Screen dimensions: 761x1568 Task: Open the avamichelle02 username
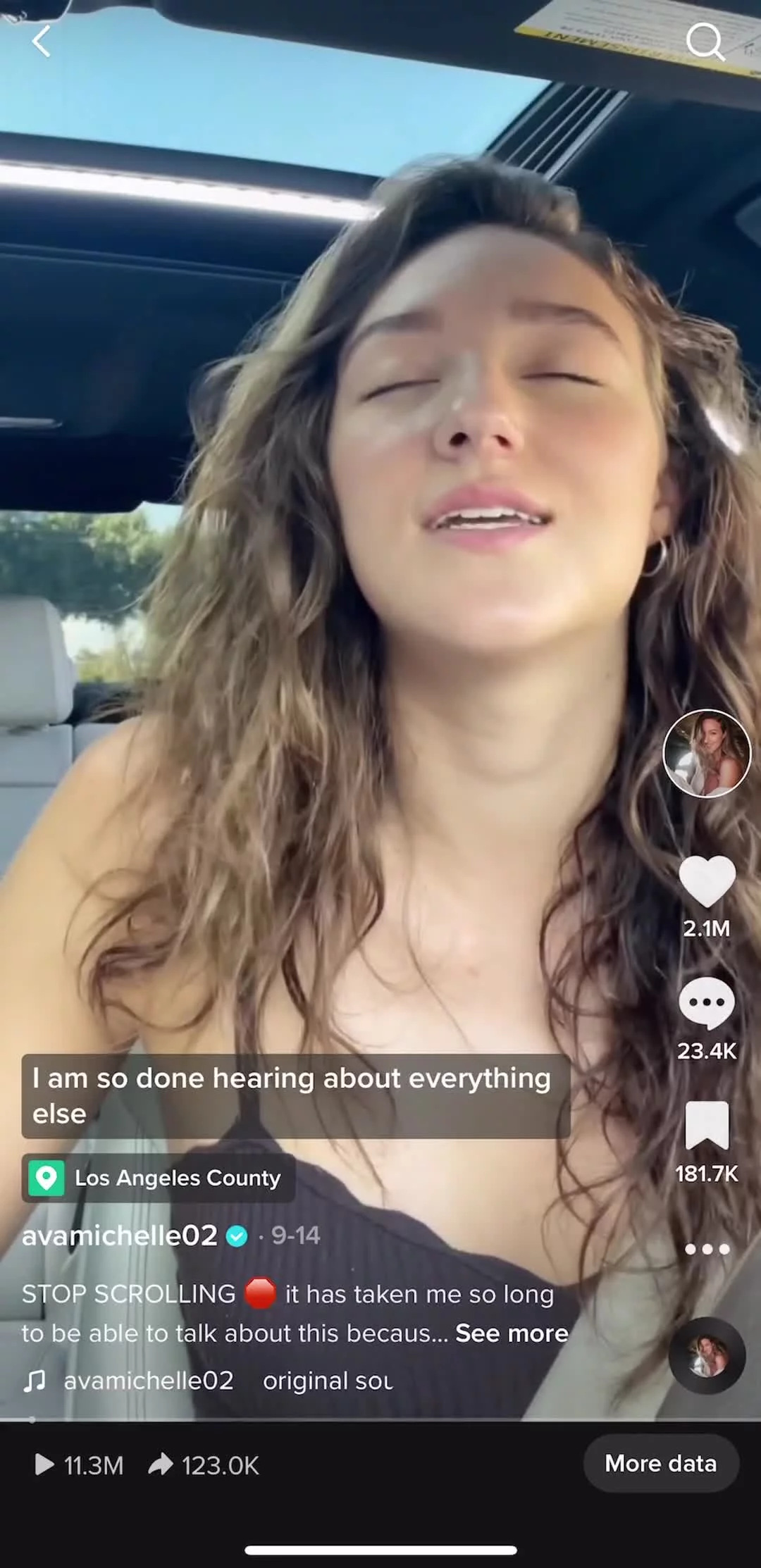coord(120,1236)
